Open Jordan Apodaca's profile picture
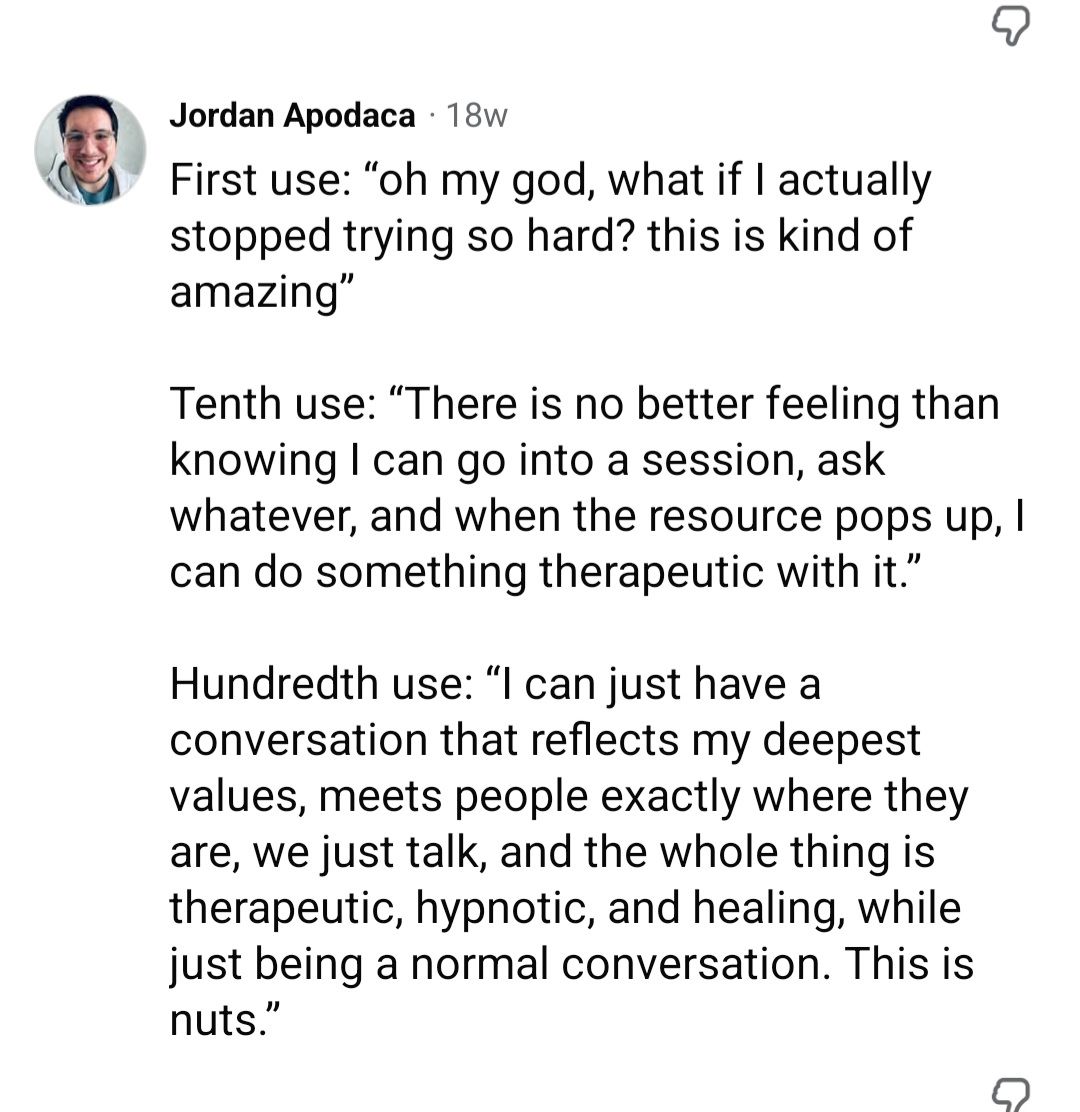The image size is (1080, 1112). tap(90, 151)
